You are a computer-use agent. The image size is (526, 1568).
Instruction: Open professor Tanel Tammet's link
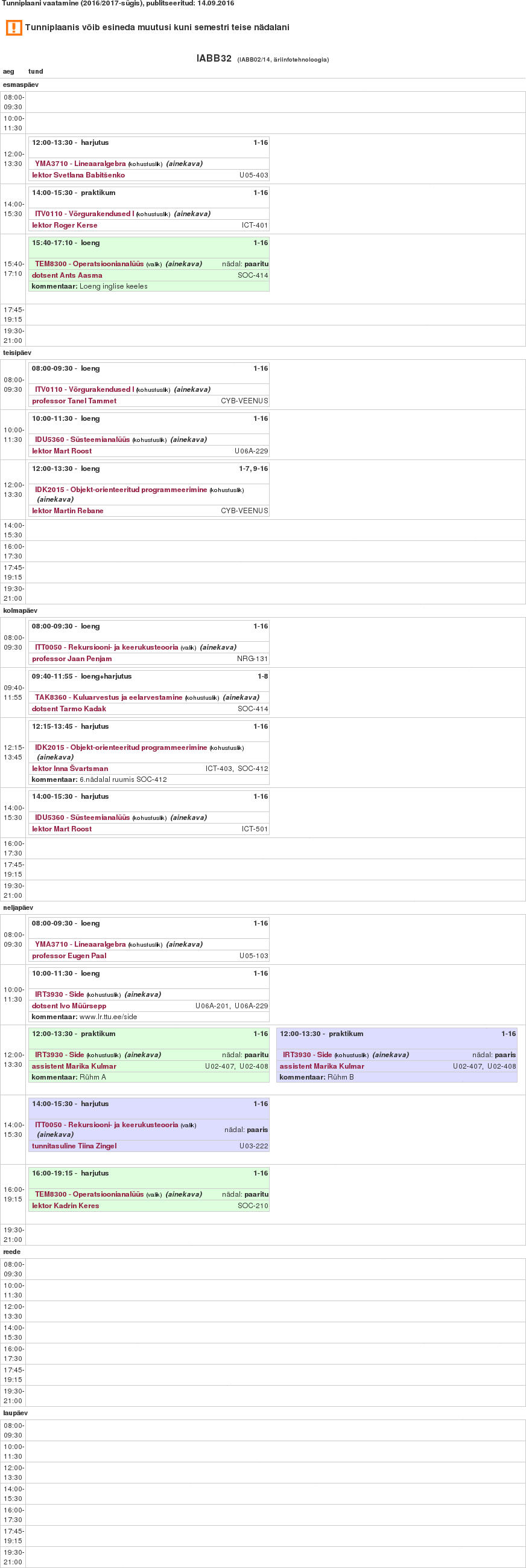tap(74, 401)
